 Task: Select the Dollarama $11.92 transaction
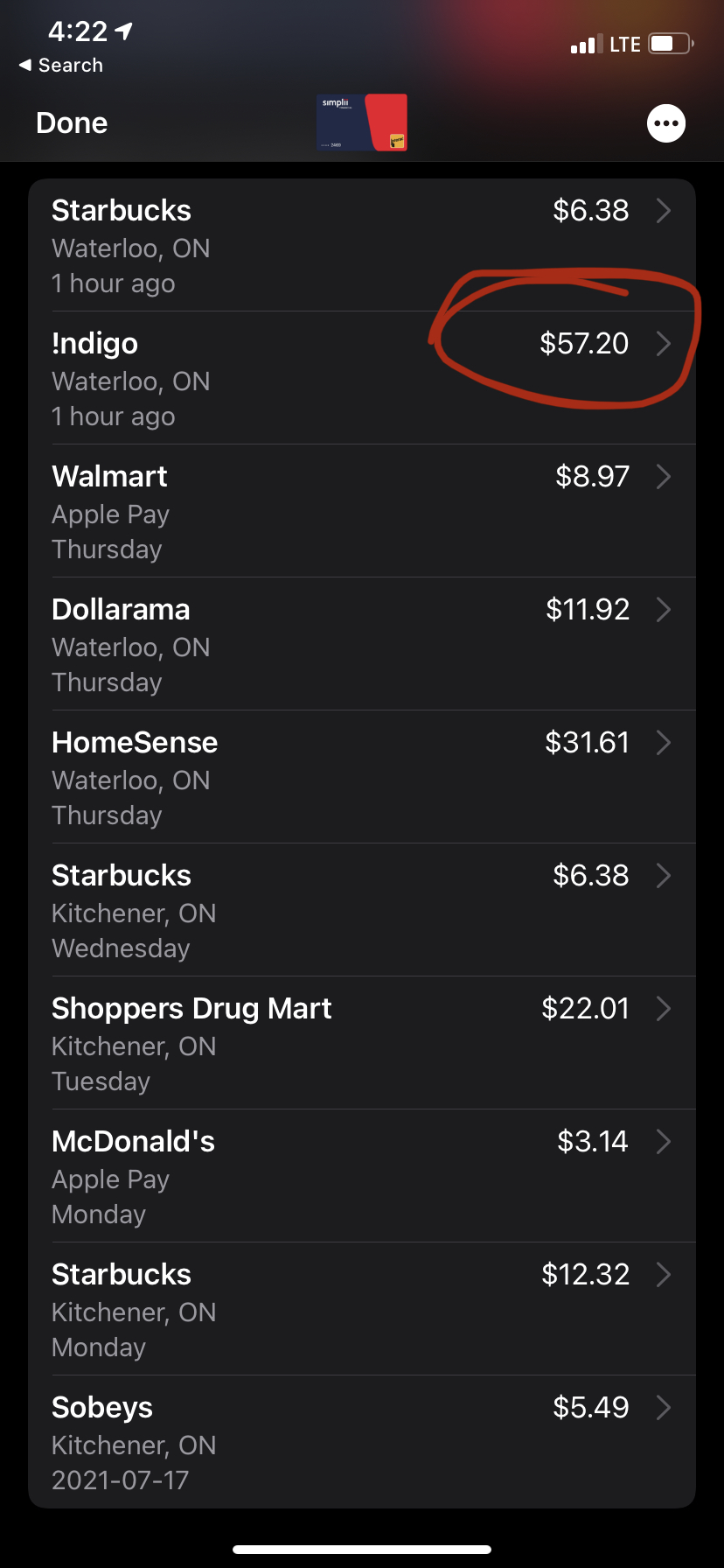coord(362,644)
